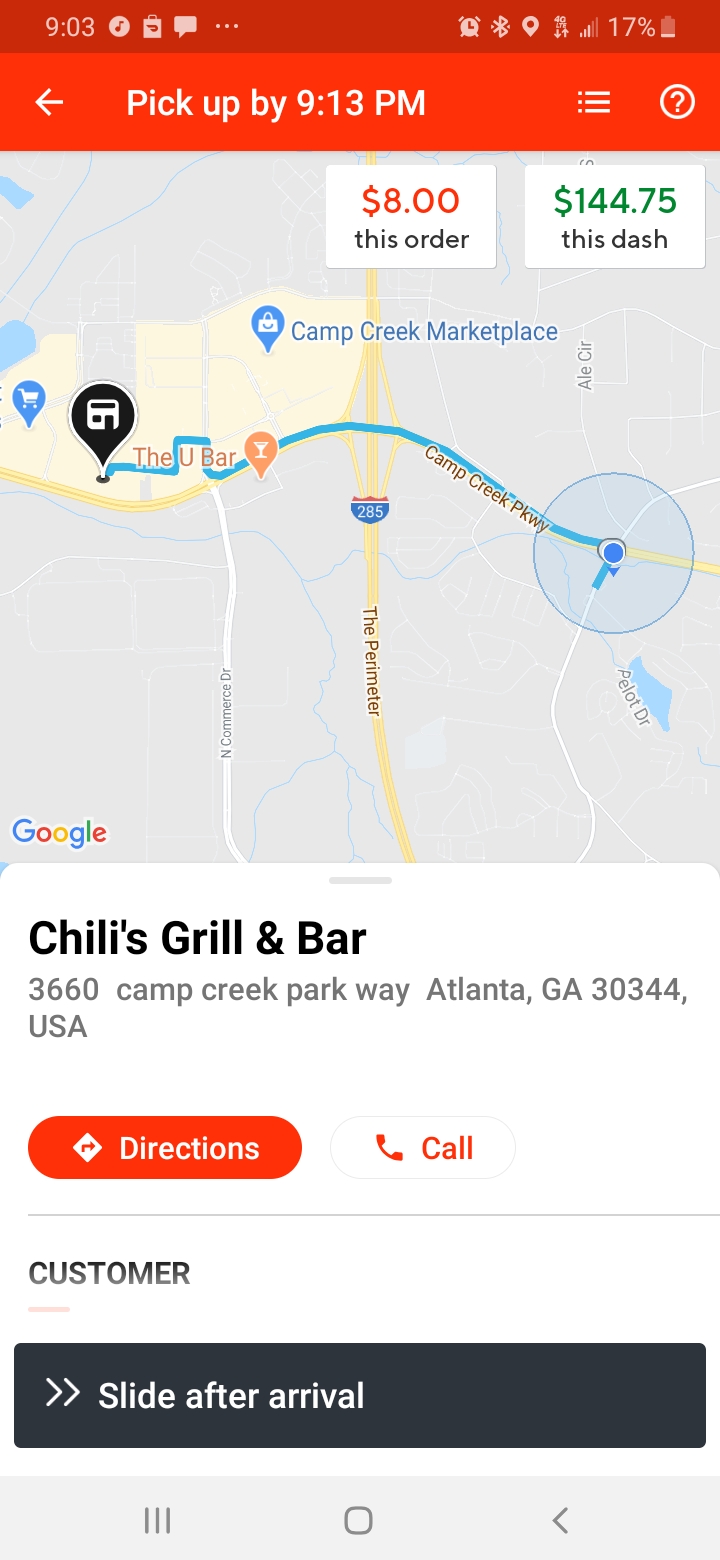Slide after arrival control
The image size is (720, 1560).
point(360,1394)
